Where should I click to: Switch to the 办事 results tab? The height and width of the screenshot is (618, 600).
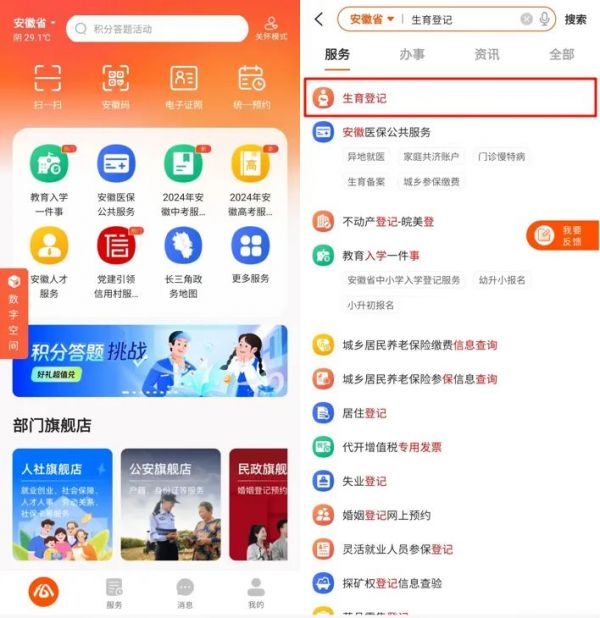(412, 54)
